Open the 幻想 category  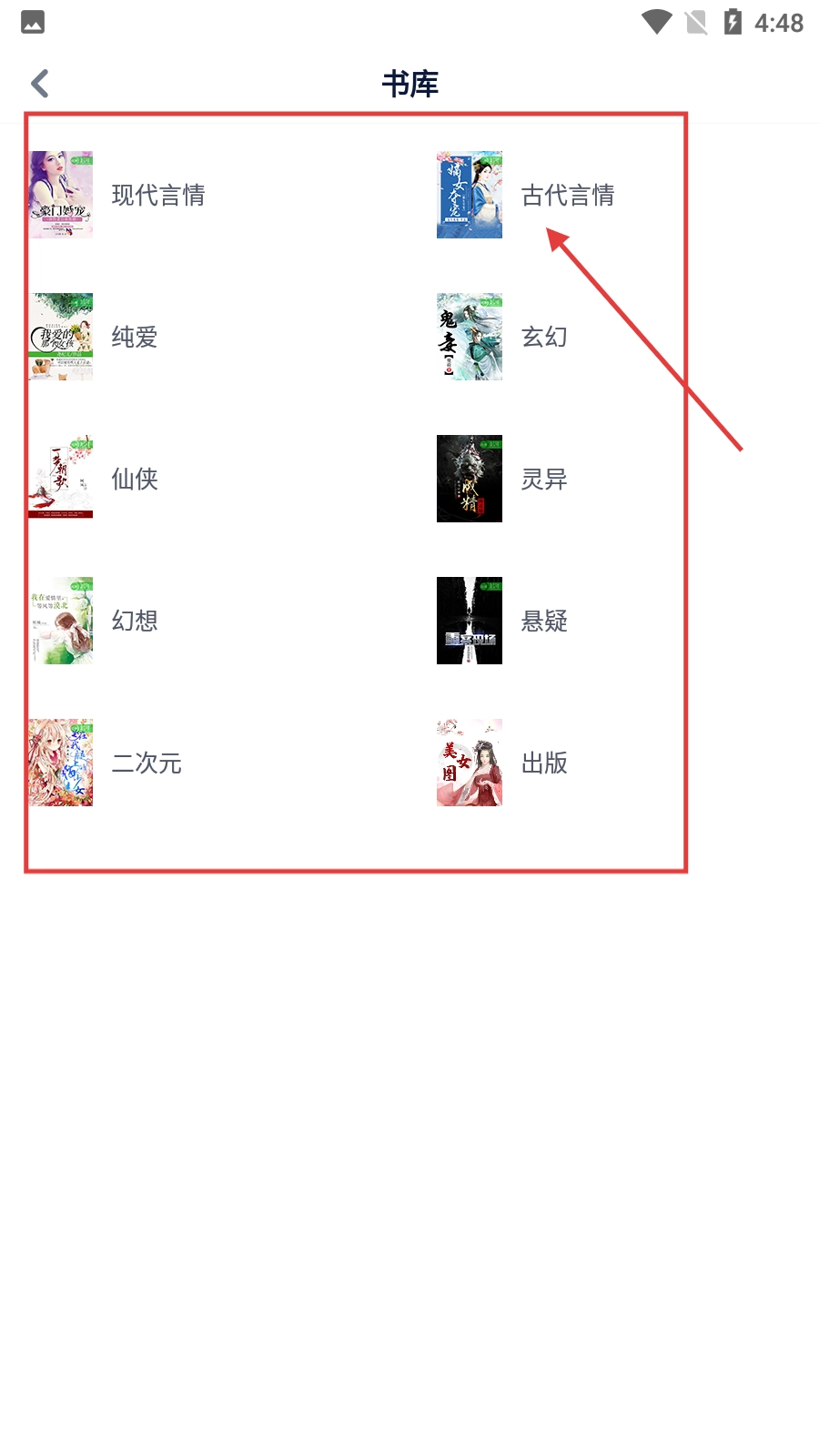click(135, 621)
